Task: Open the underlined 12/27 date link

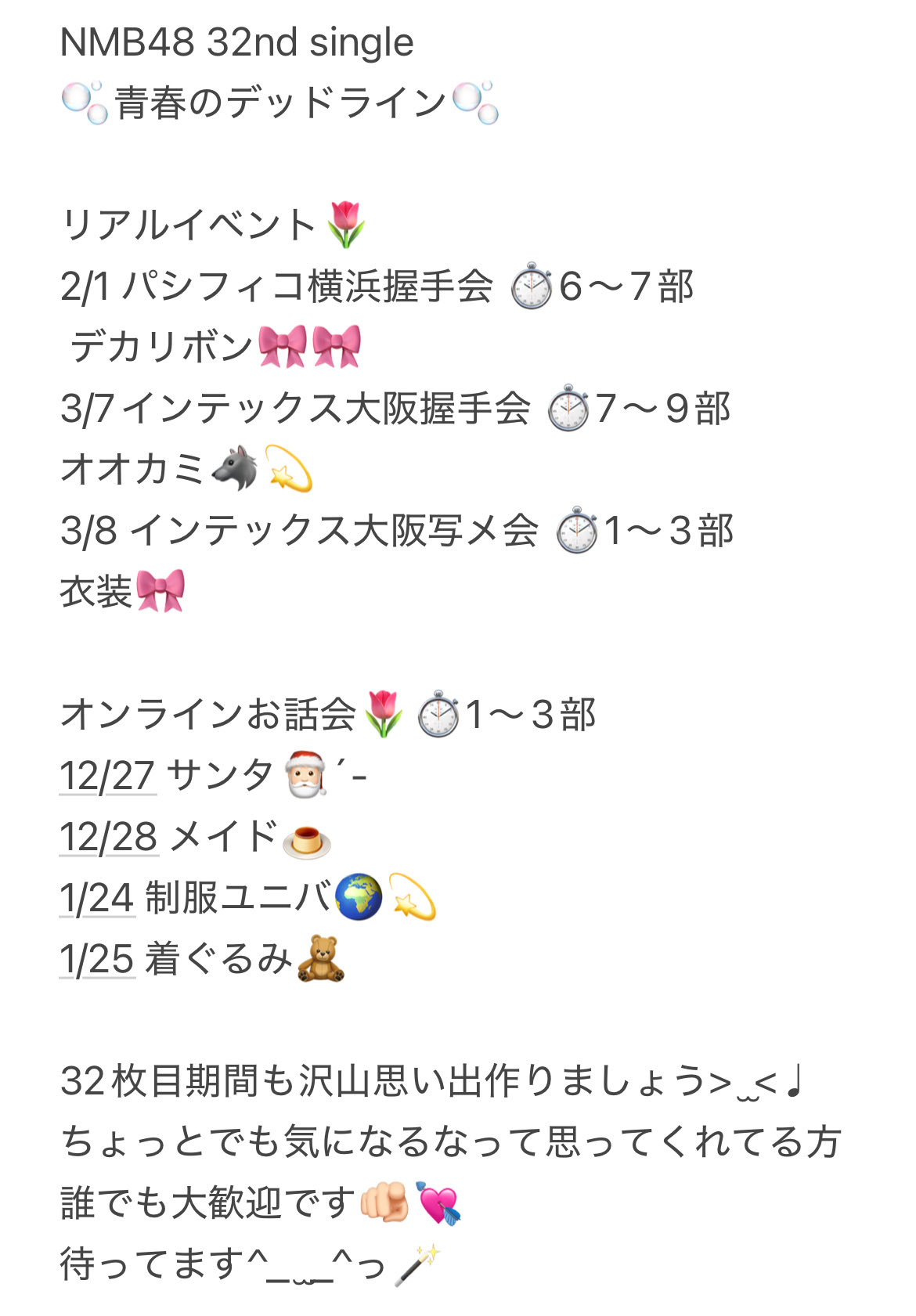Action: pyautogui.click(x=107, y=776)
